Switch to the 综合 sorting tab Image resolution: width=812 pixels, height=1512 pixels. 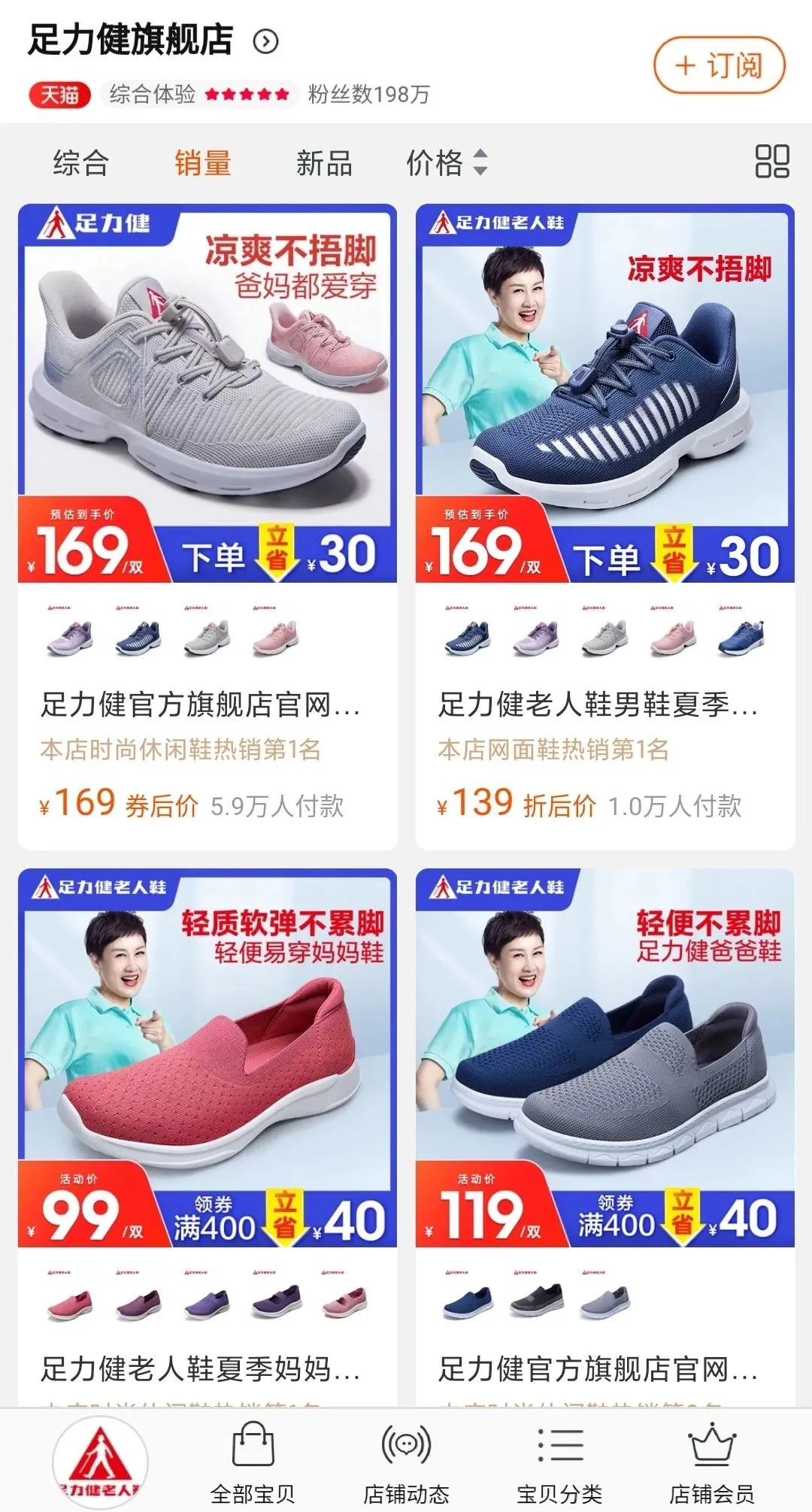click(81, 162)
